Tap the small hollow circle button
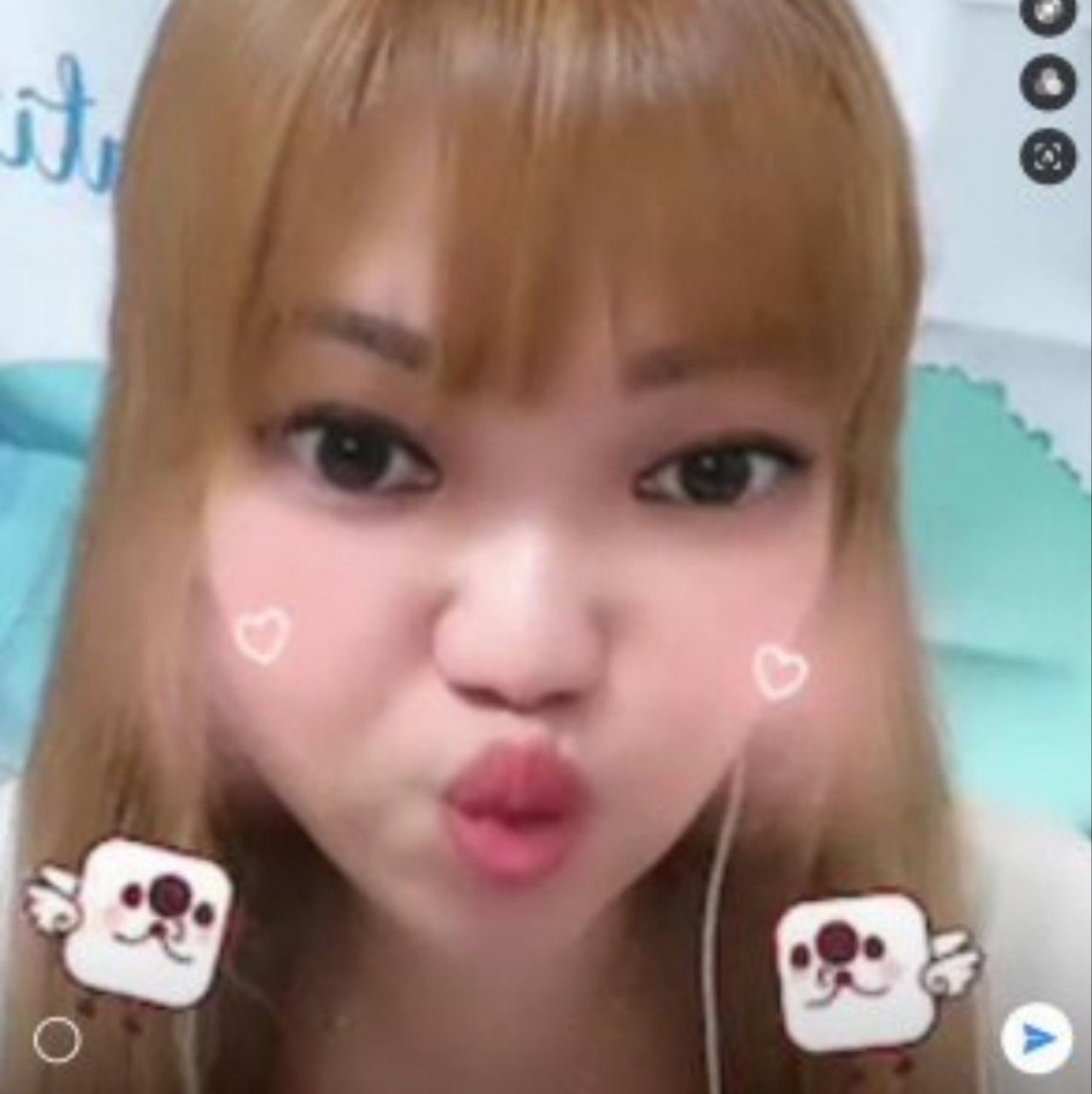1092x1094 pixels. tap(57, 1040)
